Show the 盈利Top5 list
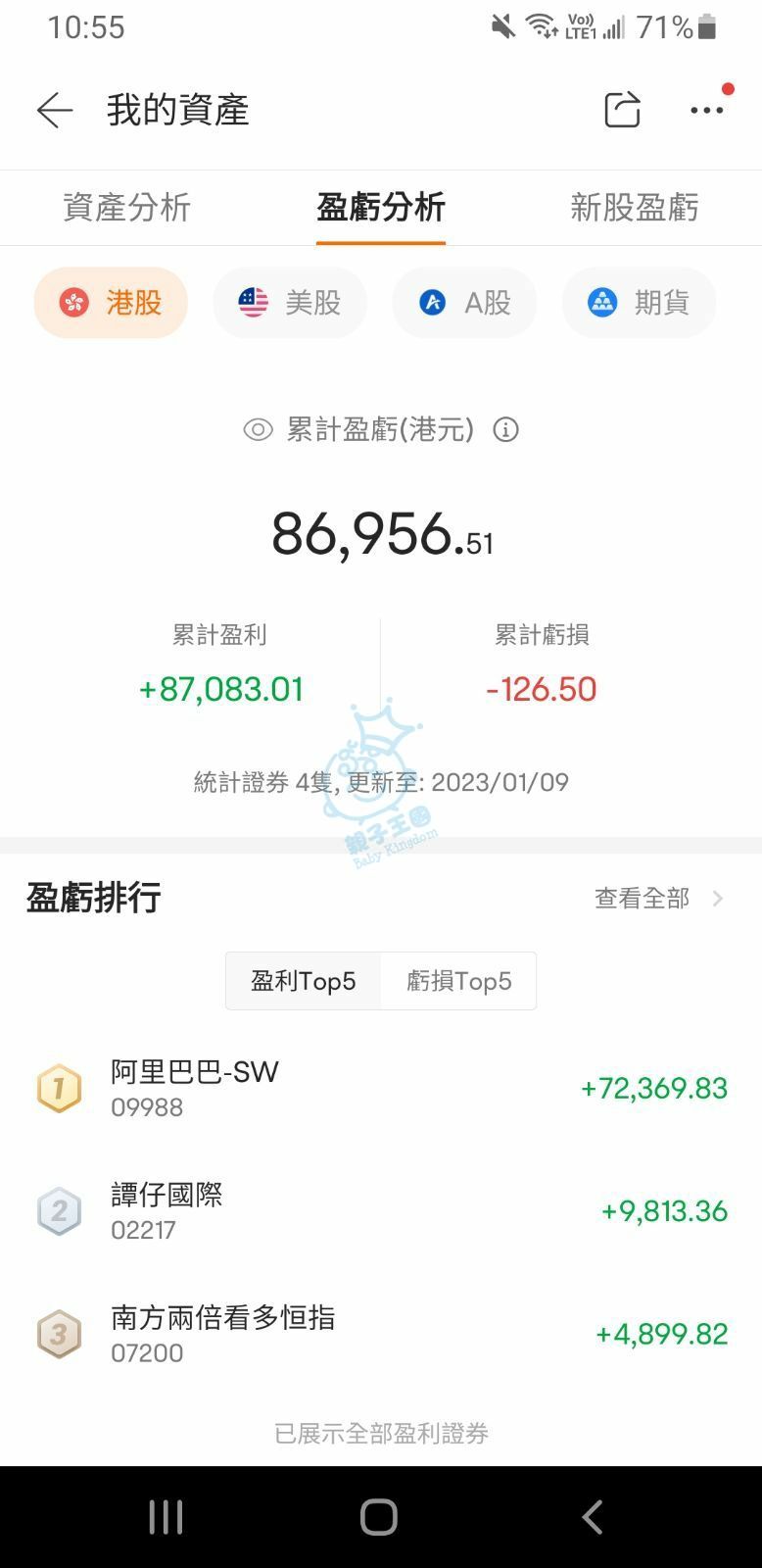The height and width of the screenshot is (1568, 762). [304, 981]
